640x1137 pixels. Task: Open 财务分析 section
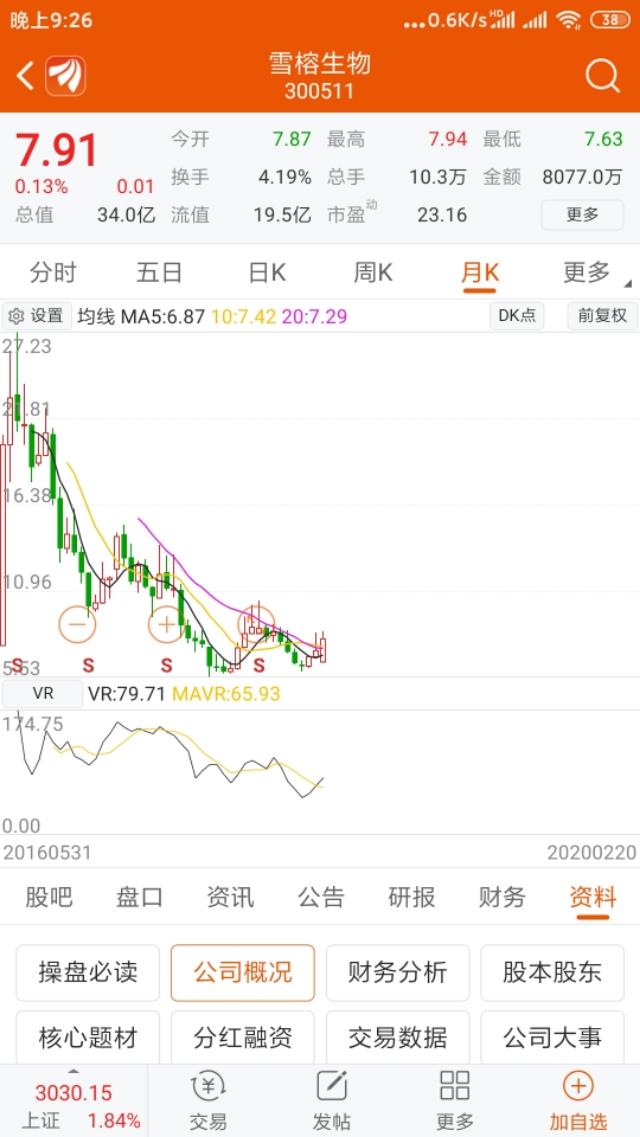coord(397,972)
